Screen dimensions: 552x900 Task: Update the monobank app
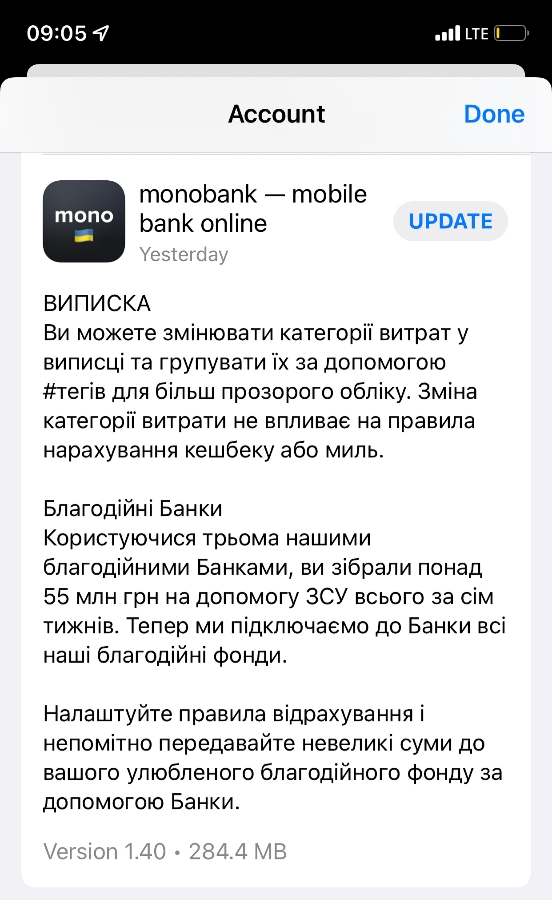click(x=450, y=221)
